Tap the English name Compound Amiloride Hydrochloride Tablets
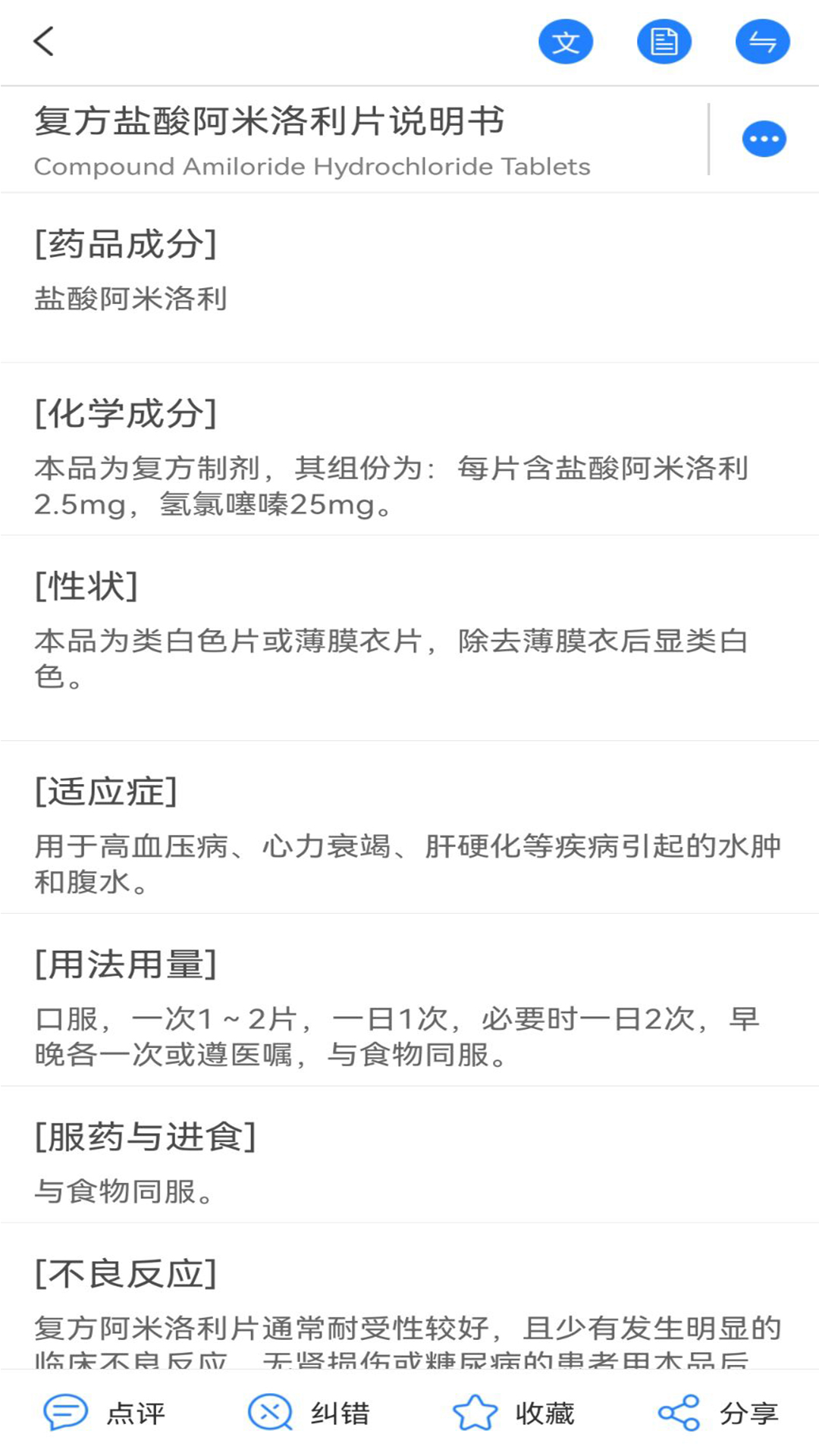The height and width of the screenshot is (1456, 819). coord(312,167)
